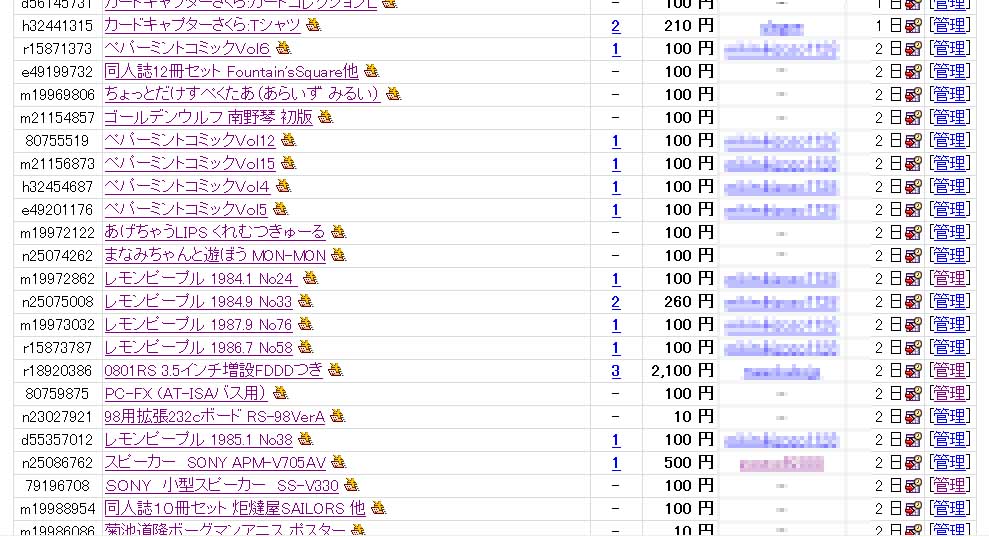
Task: Open 同人誌12冊セット Fountain'sSquare他 listing
Action: click(x=230, y=71)
